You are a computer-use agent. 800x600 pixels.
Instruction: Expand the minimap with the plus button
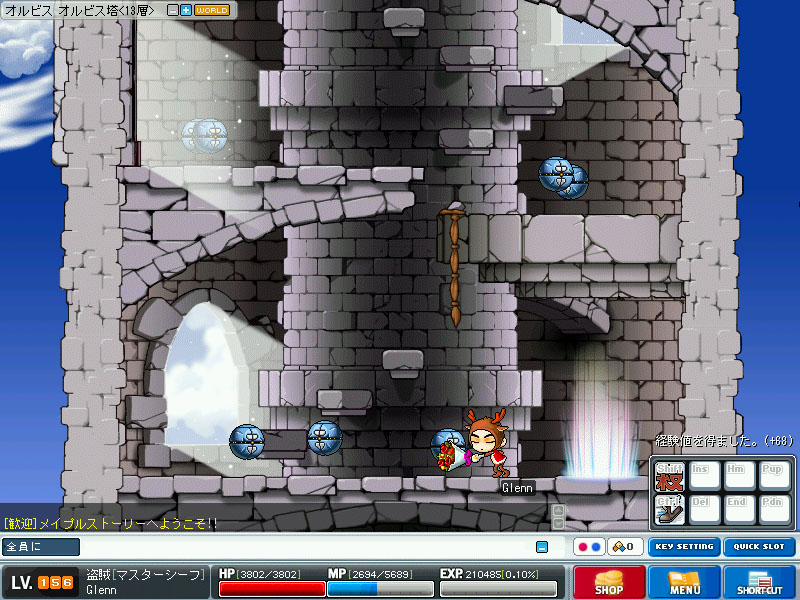(x=186, y=10)
